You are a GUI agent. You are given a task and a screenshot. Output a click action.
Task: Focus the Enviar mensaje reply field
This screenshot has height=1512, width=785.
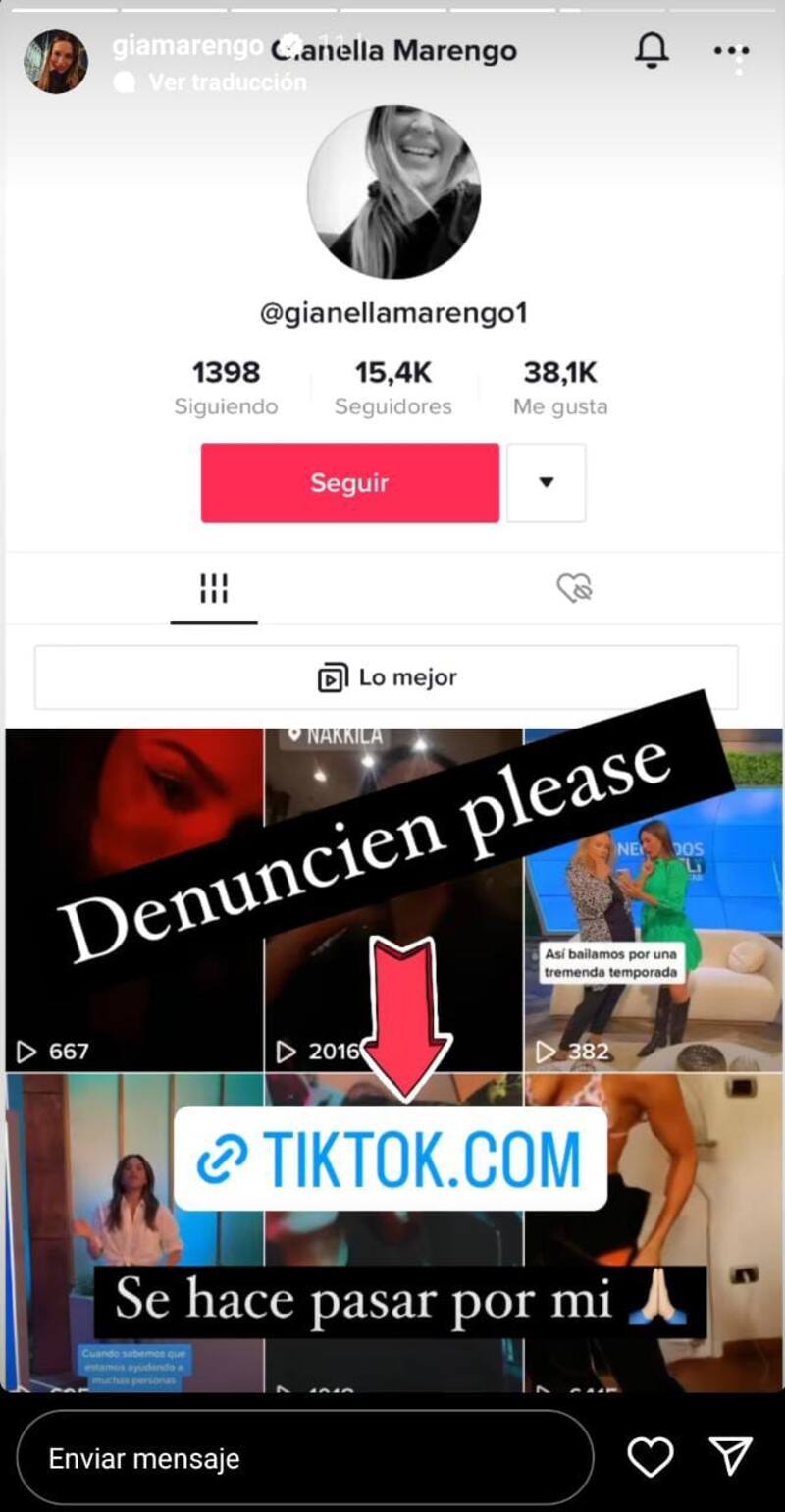pos(304,1458)
